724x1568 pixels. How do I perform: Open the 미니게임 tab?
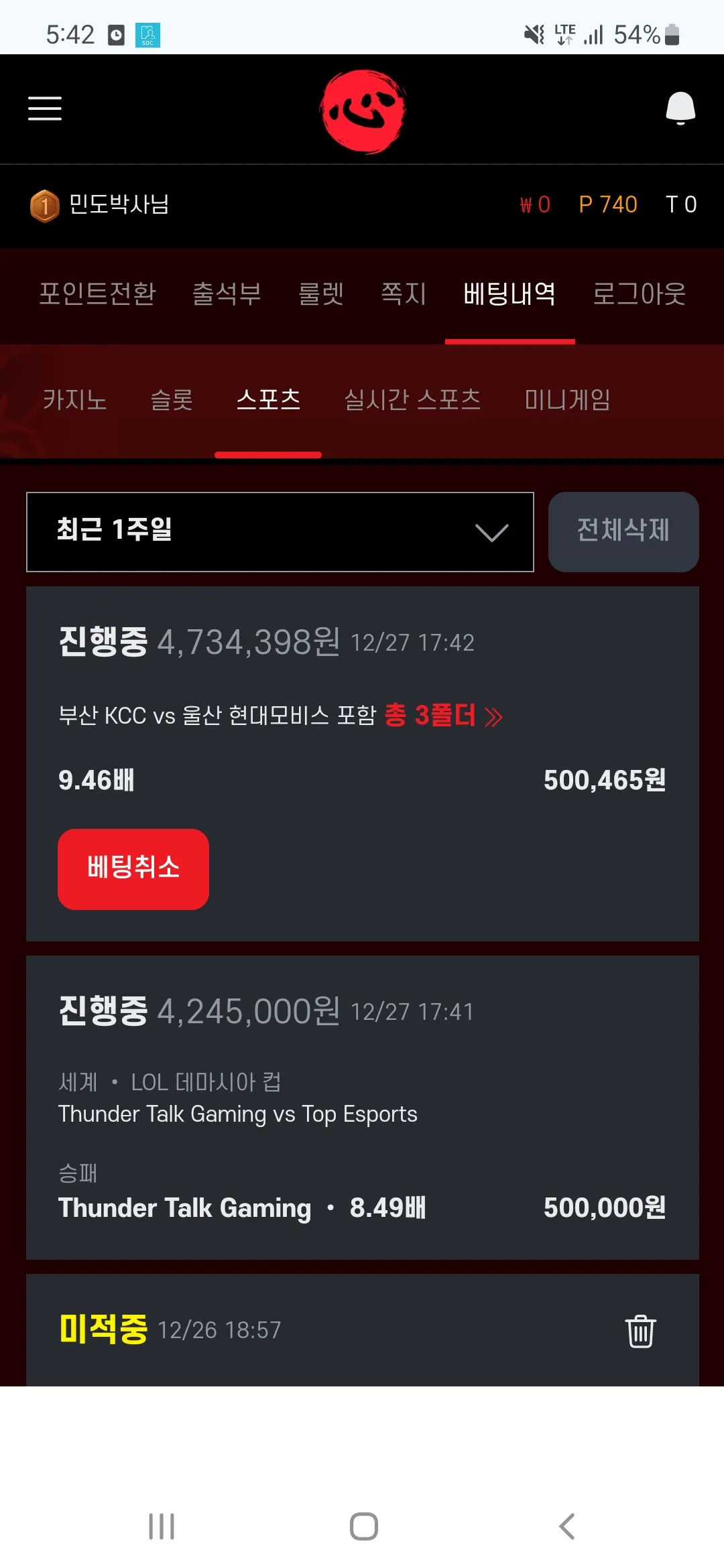567,400
